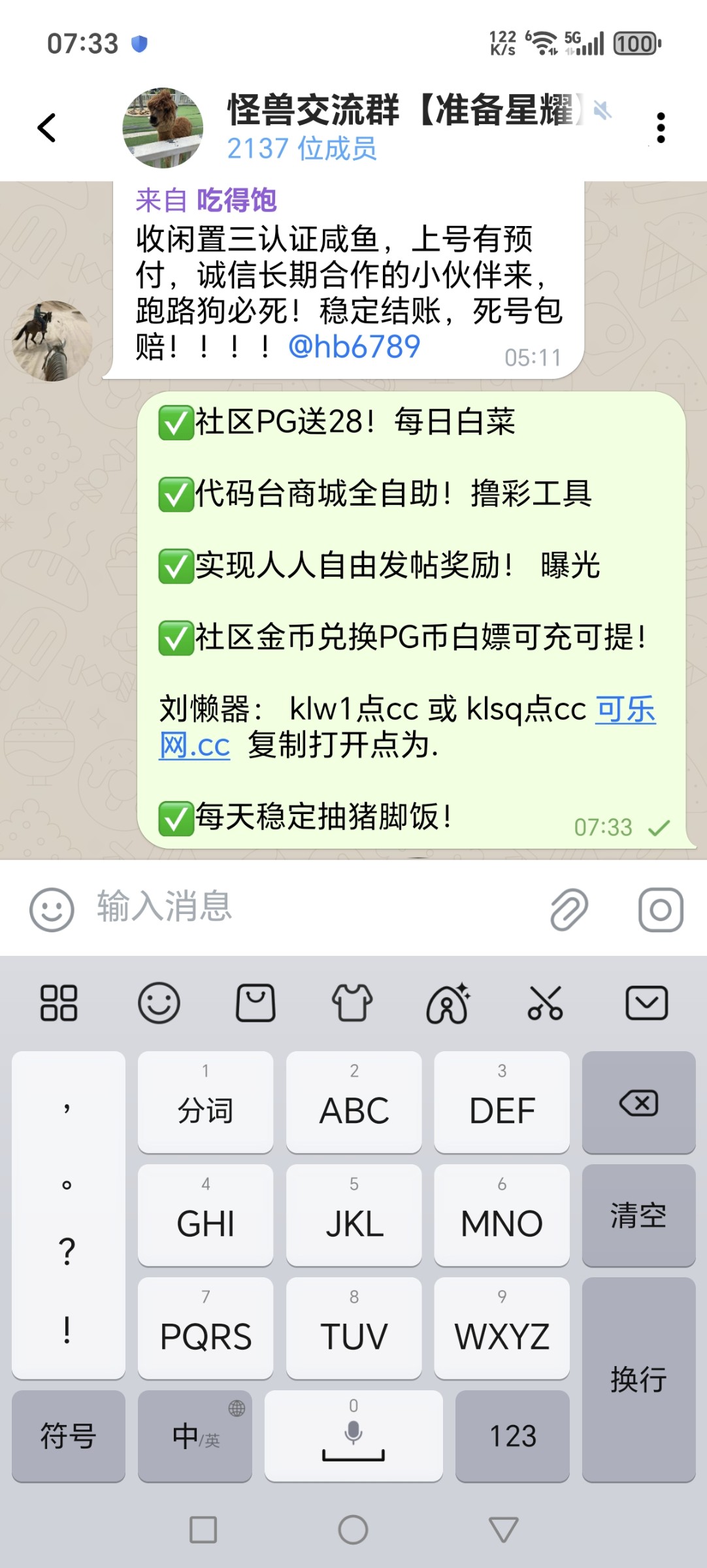Open keyboard skin (shirt) settings
This screenshot has width=707, height=1568.
(x=352, y=1003)
